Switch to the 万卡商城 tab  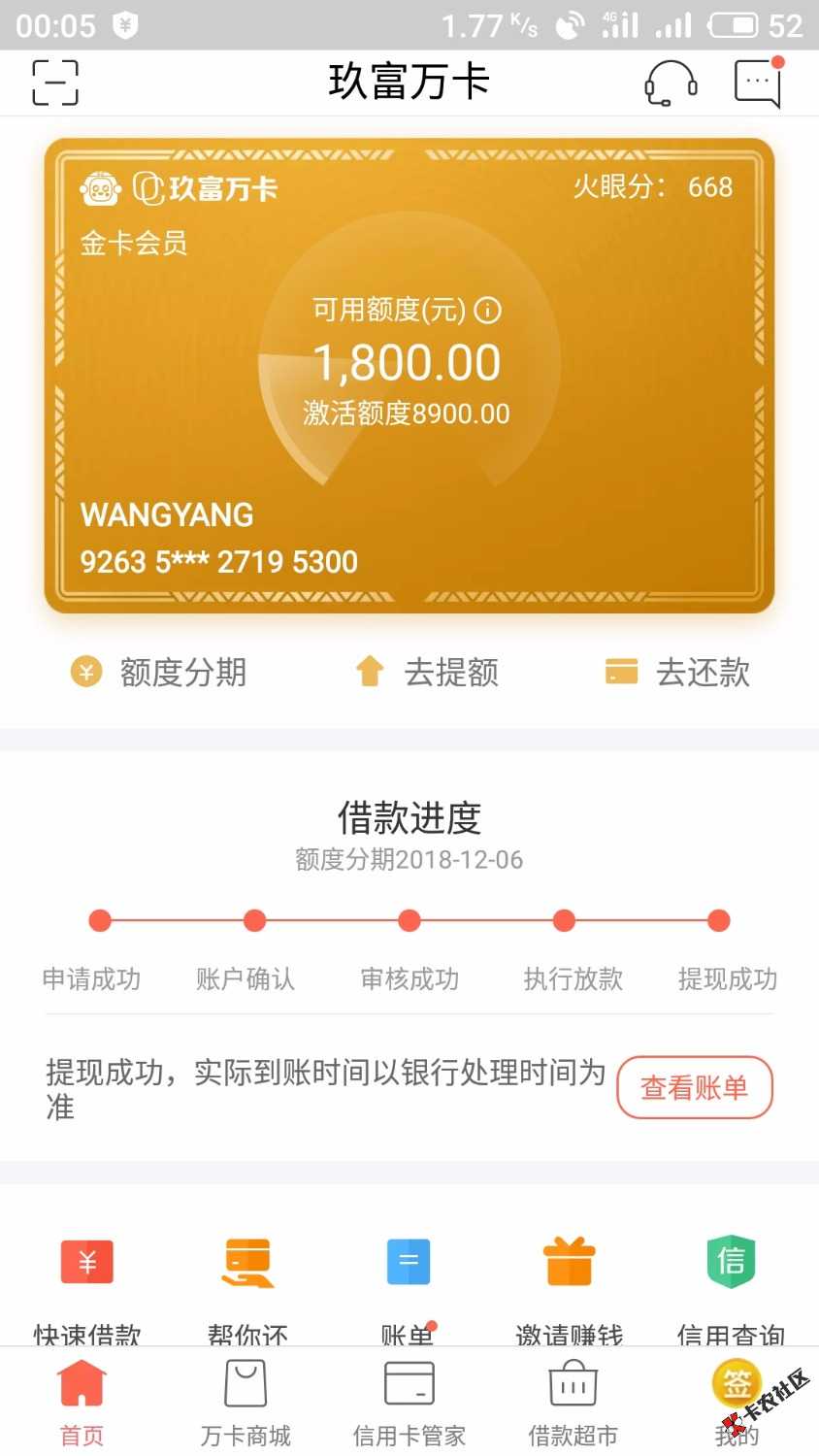(x=246, y=1403)
